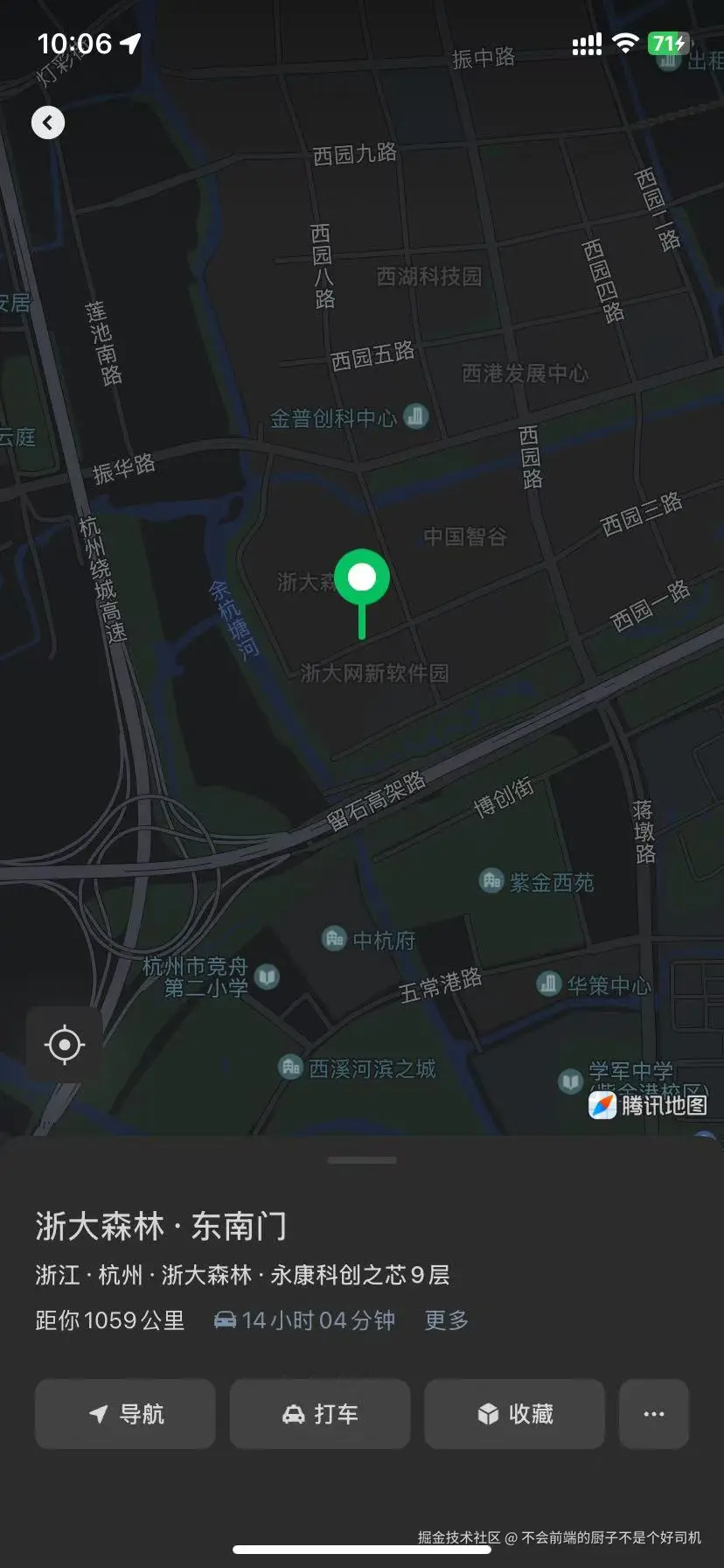
Task: Open the three-dot more options button
Action: tap(653, 1414)
